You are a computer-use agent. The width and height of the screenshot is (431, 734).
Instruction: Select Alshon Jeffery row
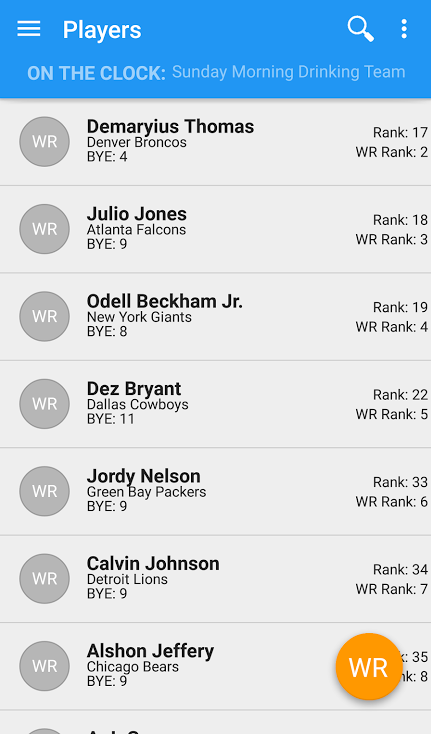[x=215, y=667]
